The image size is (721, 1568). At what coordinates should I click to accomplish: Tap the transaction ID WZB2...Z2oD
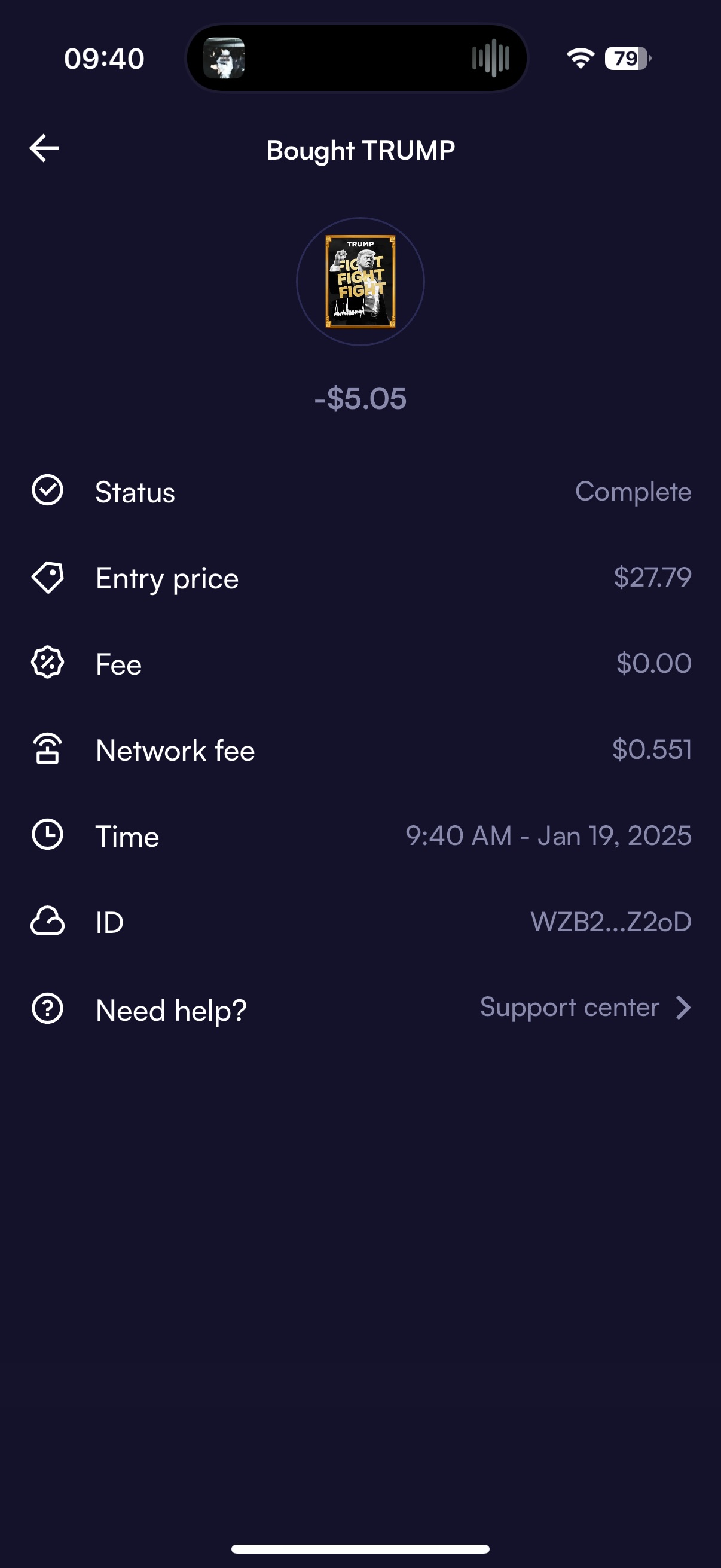coord(610,922)
